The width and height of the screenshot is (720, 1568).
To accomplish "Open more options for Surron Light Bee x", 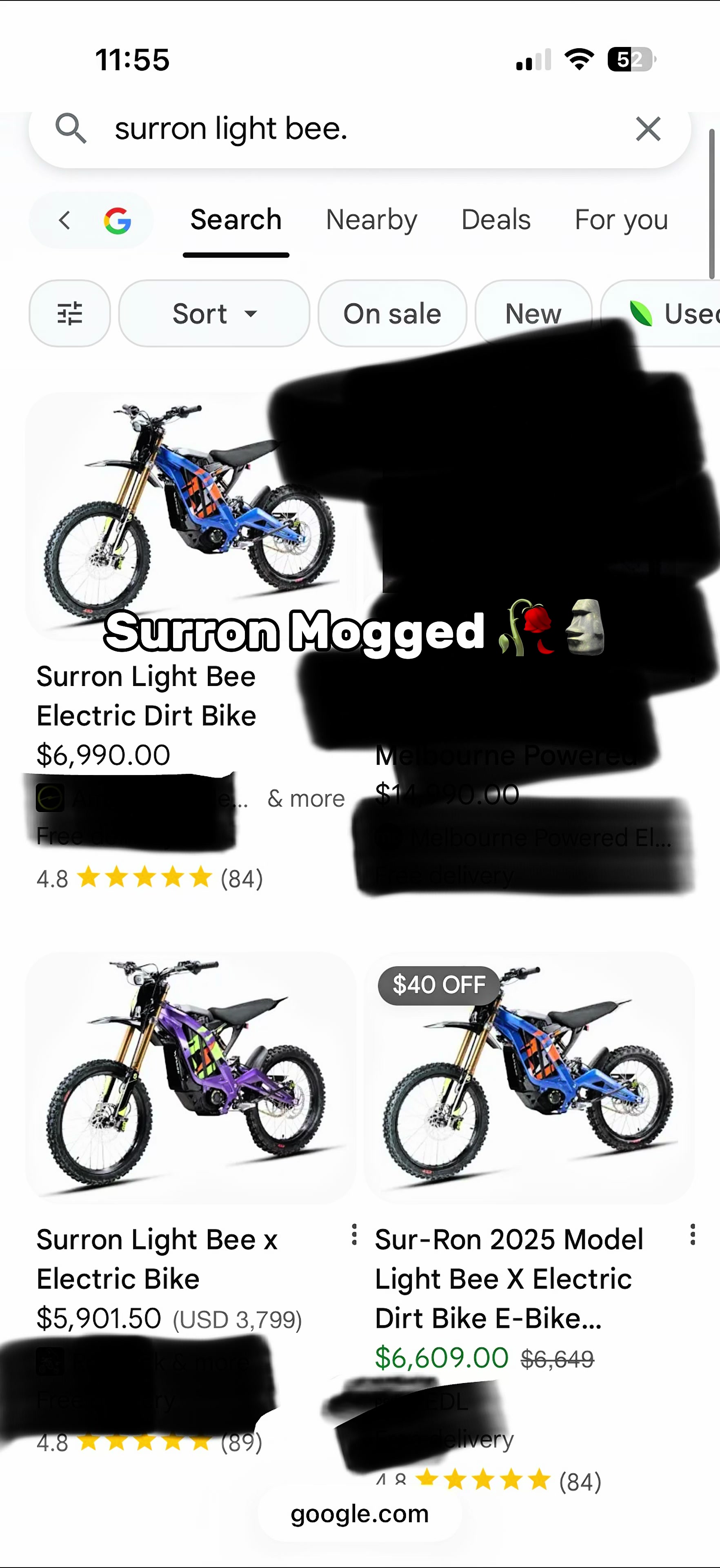I will (x=354, y=1234).
